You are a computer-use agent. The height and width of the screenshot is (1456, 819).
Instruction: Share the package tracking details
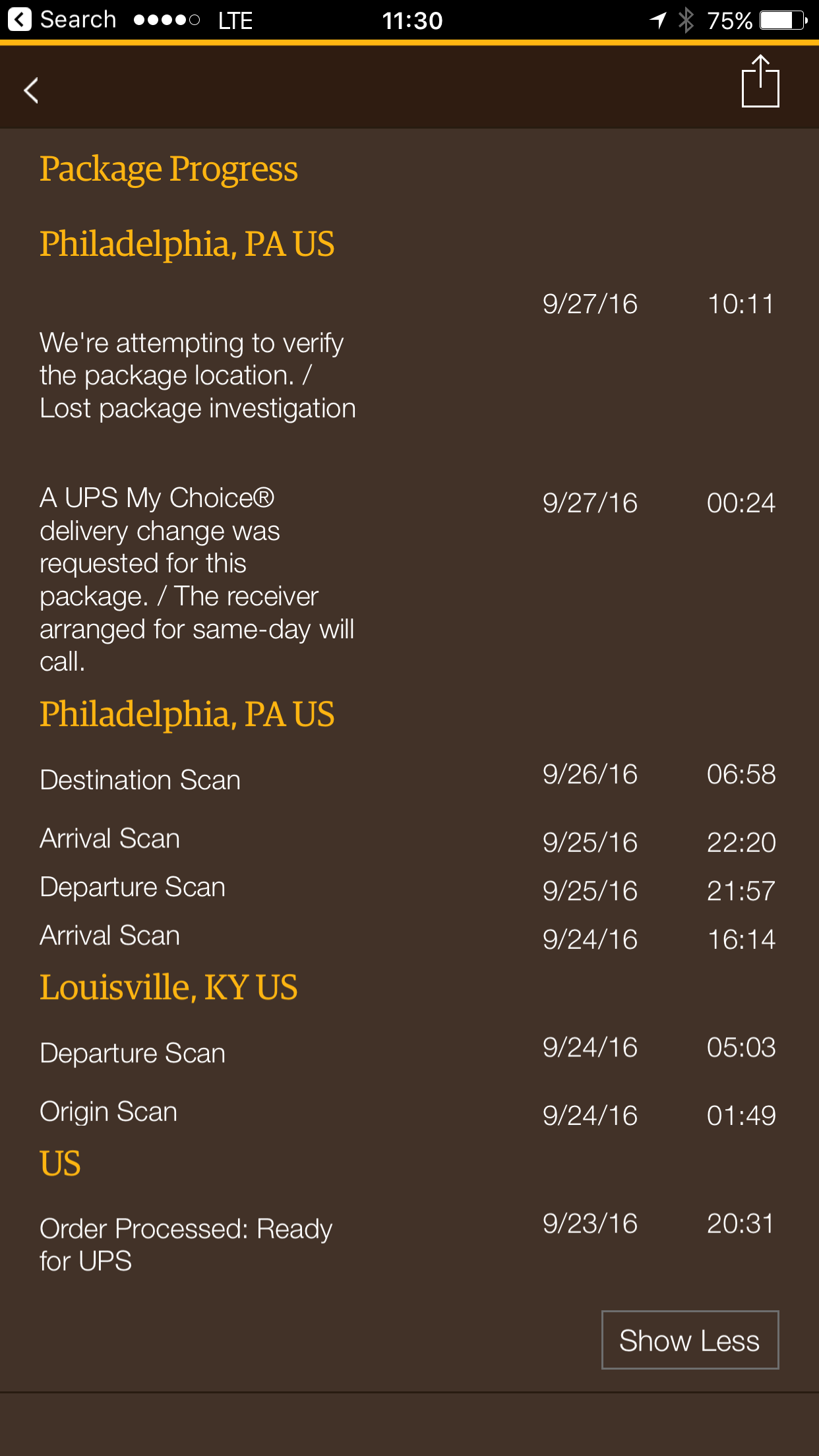[760, 81]
